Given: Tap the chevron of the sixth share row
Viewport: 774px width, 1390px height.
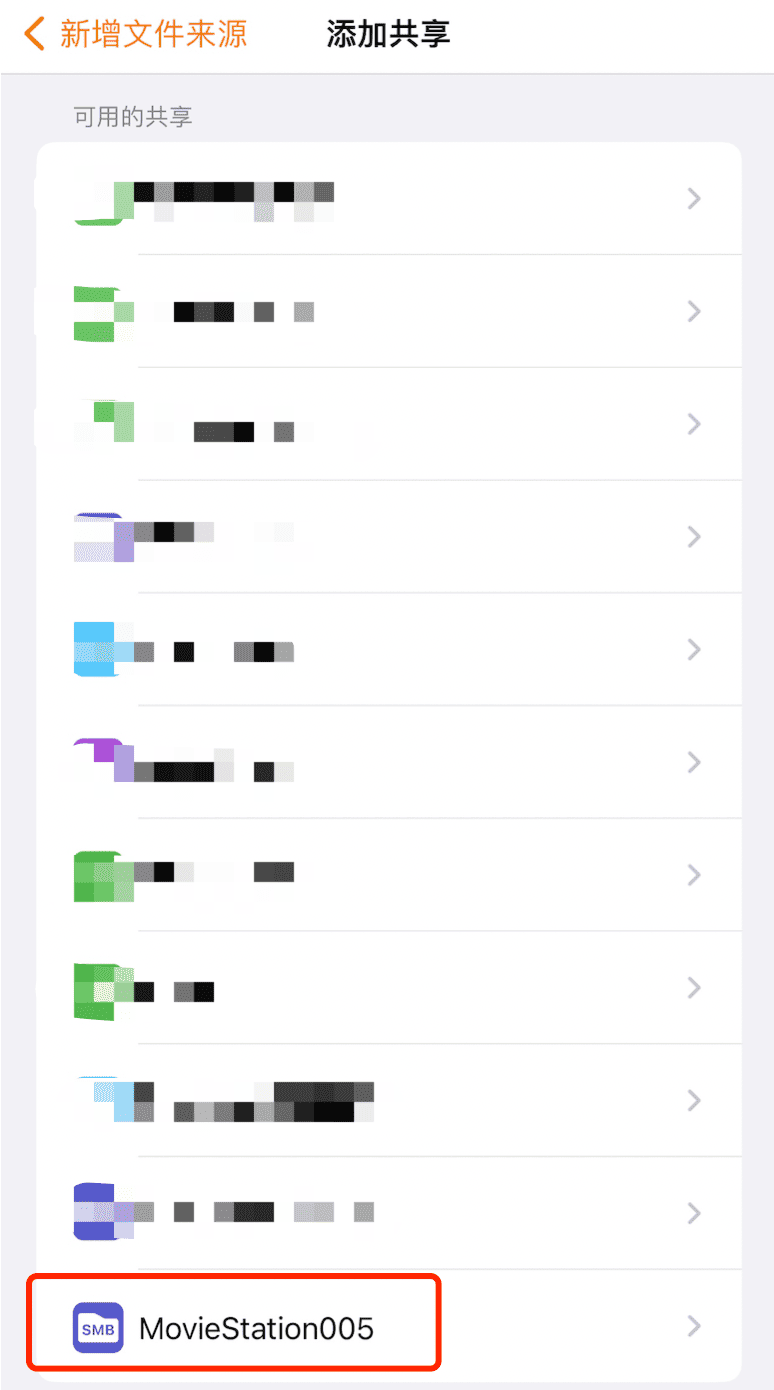Looking at the screenshot, I should click(694, 762).
